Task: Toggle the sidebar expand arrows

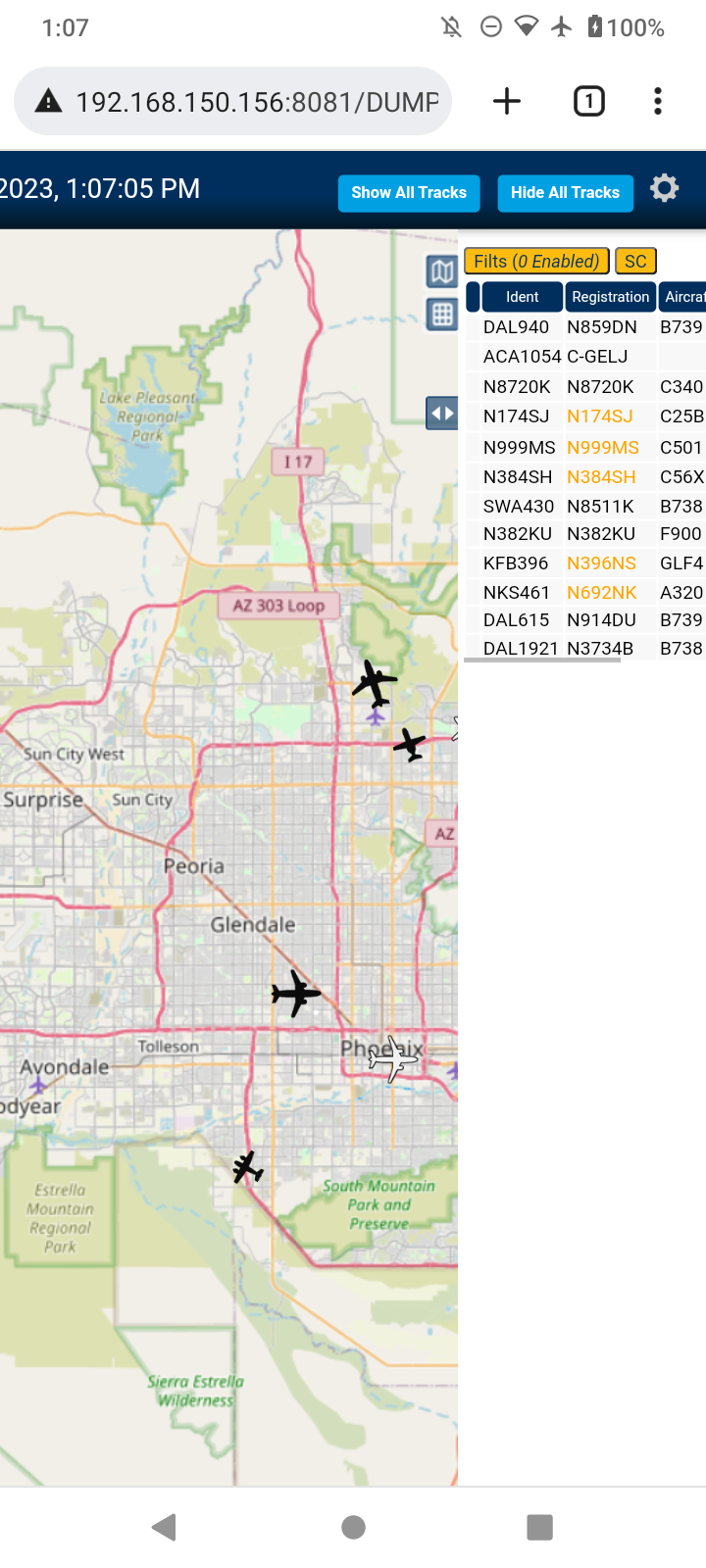Action: click(442, 414)
